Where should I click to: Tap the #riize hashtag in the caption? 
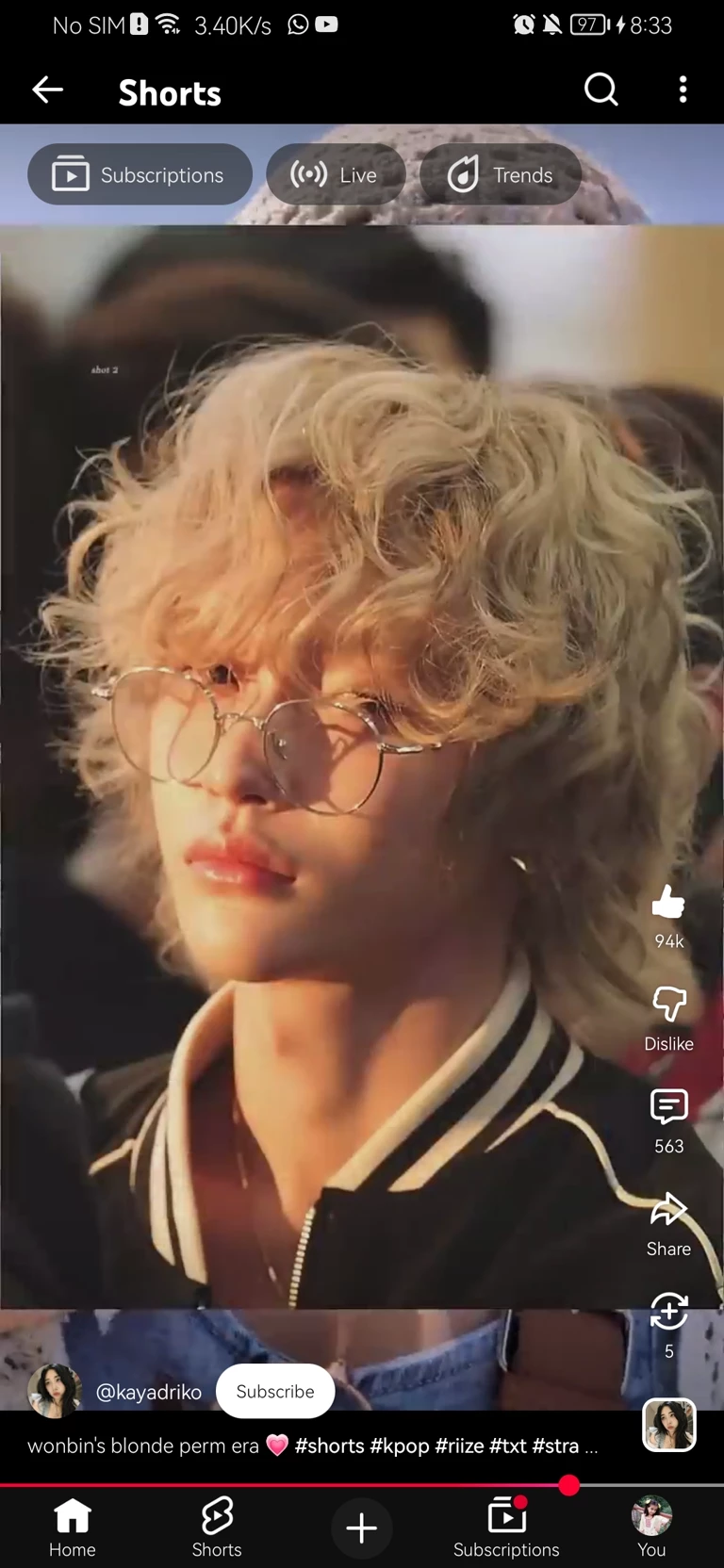click(x=459, y=1445)
